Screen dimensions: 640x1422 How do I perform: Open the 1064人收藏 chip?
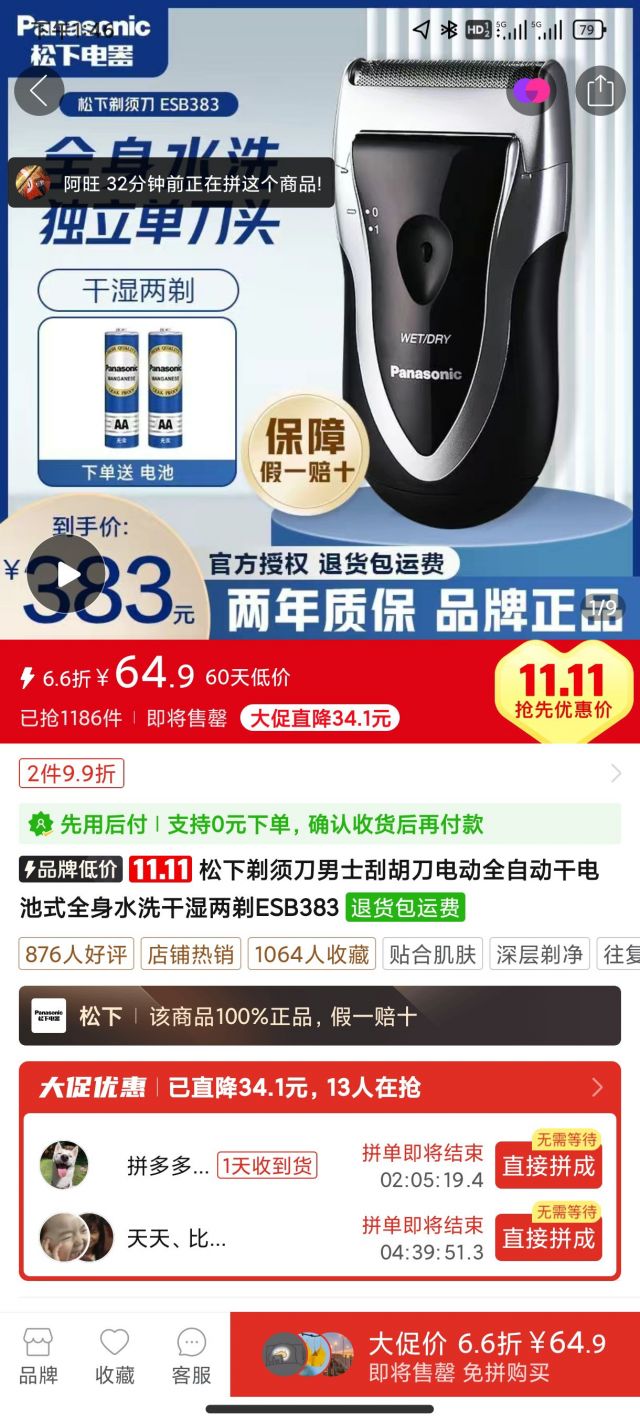(311, 954)
